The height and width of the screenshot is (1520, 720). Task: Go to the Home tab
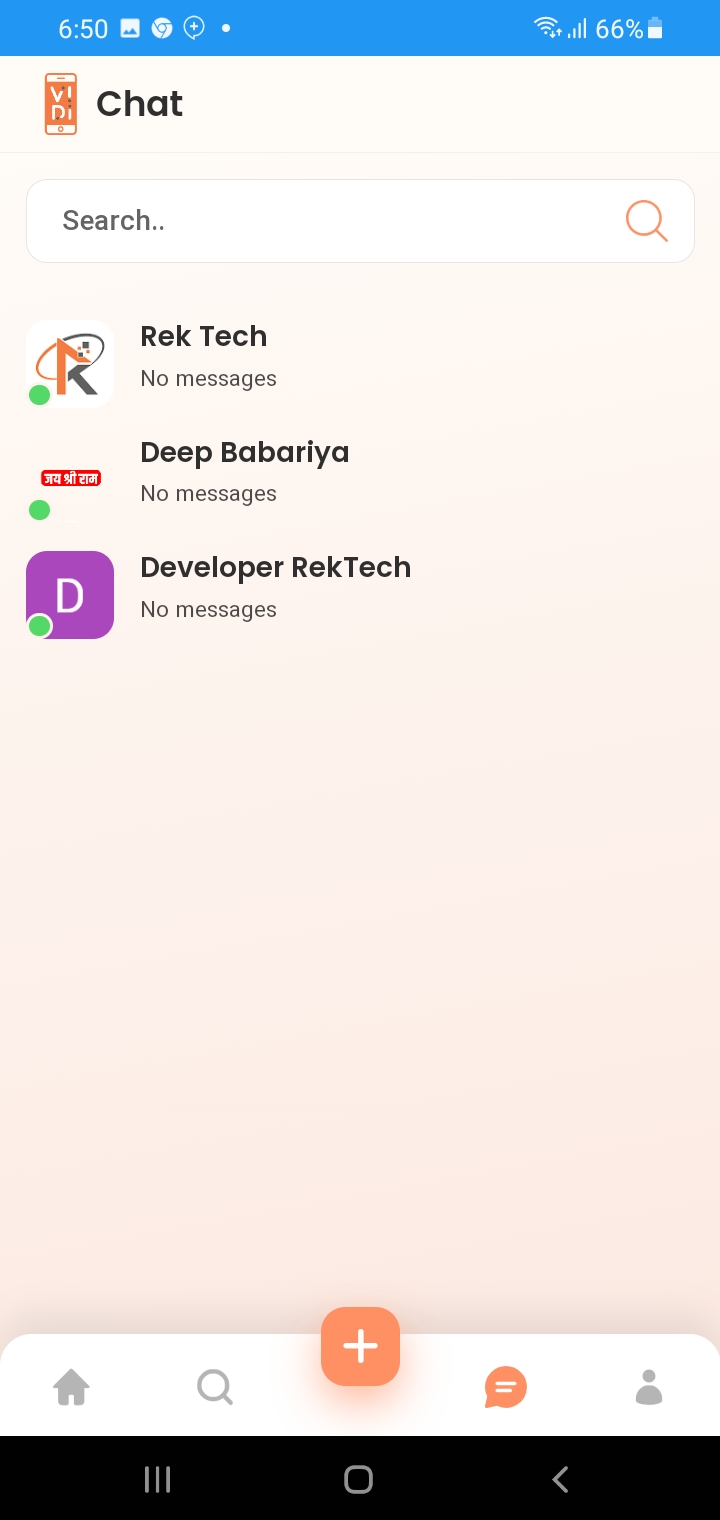pos(71,1387)
